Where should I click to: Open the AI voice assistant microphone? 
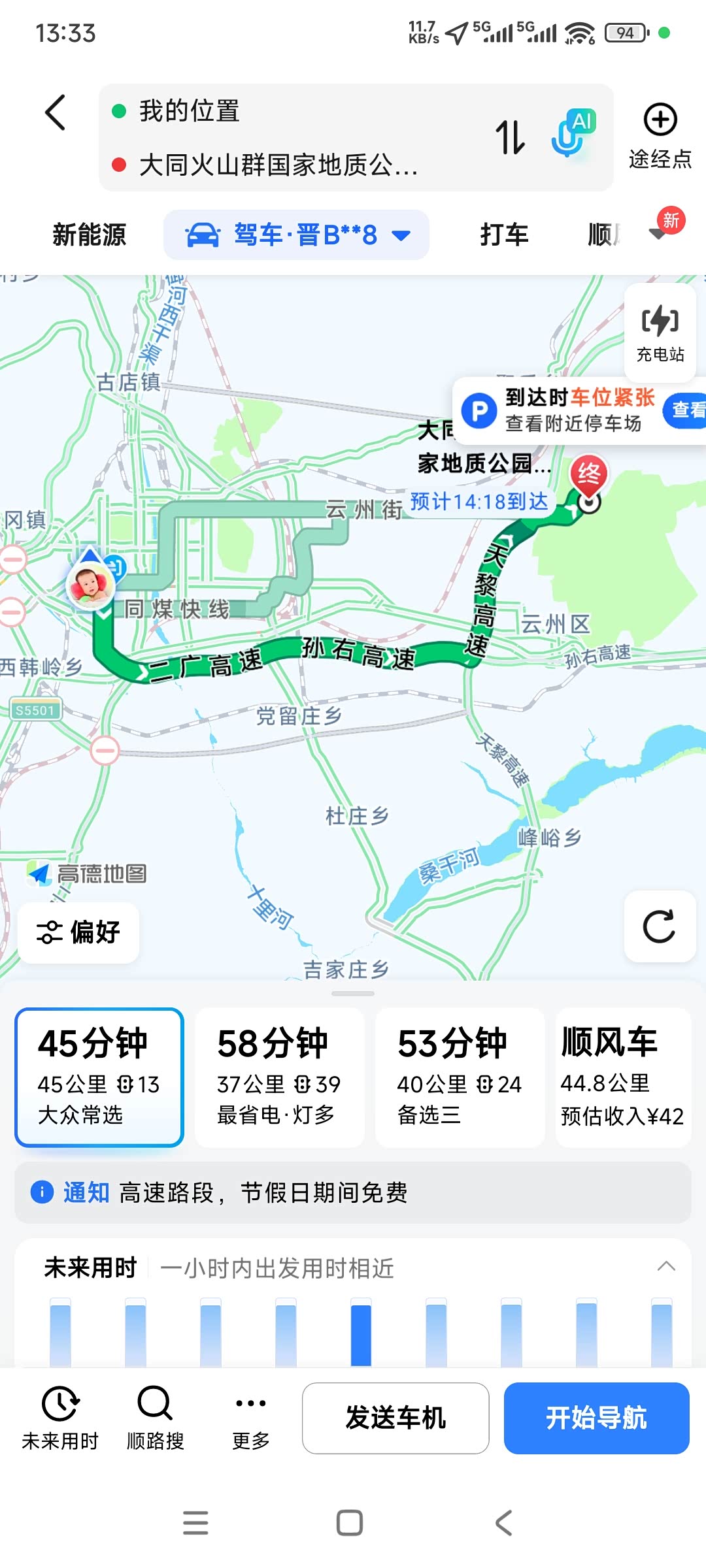pos(573,133)
